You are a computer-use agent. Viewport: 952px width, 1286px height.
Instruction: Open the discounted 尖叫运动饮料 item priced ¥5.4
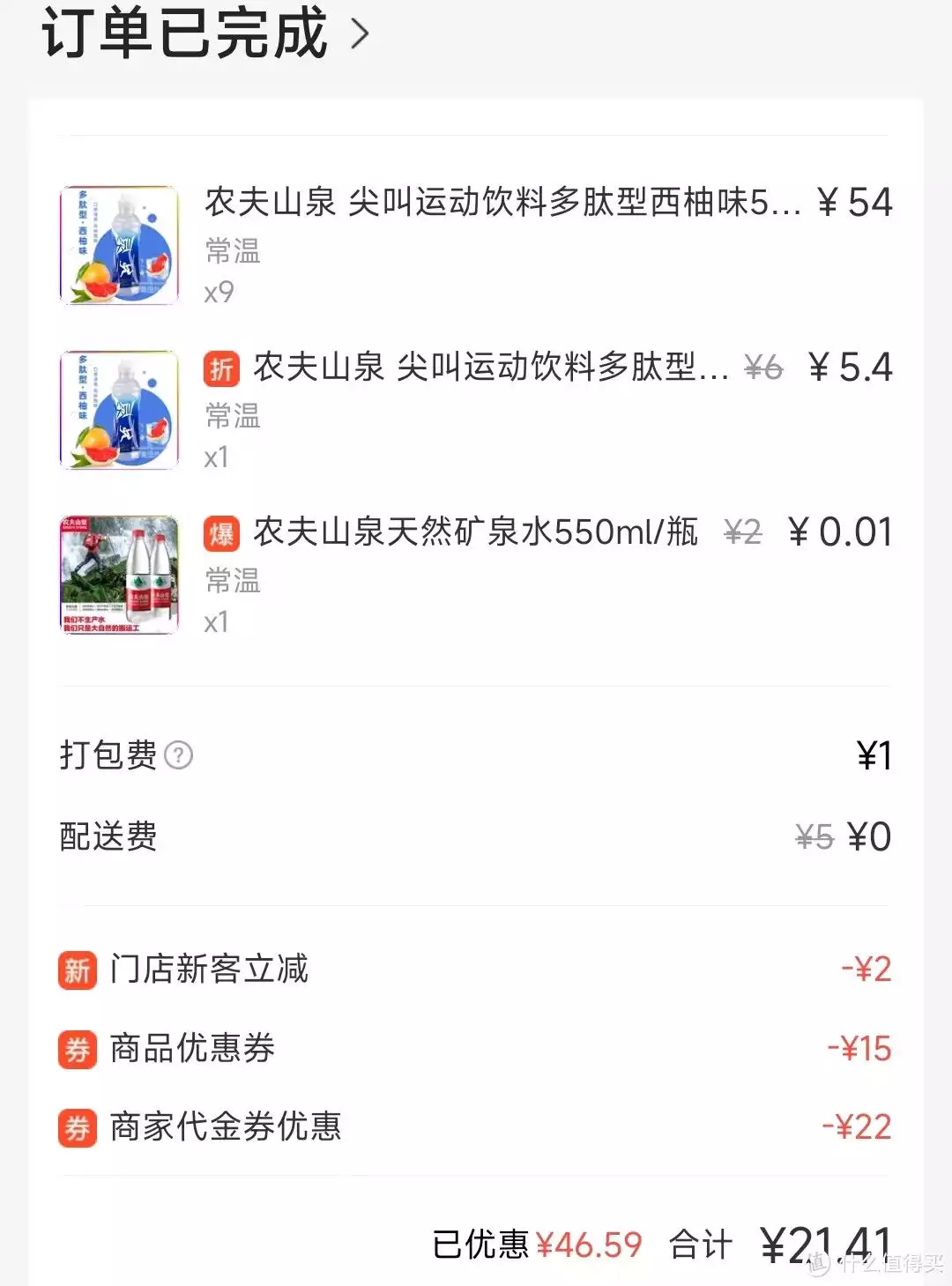[x=490, y=367]
